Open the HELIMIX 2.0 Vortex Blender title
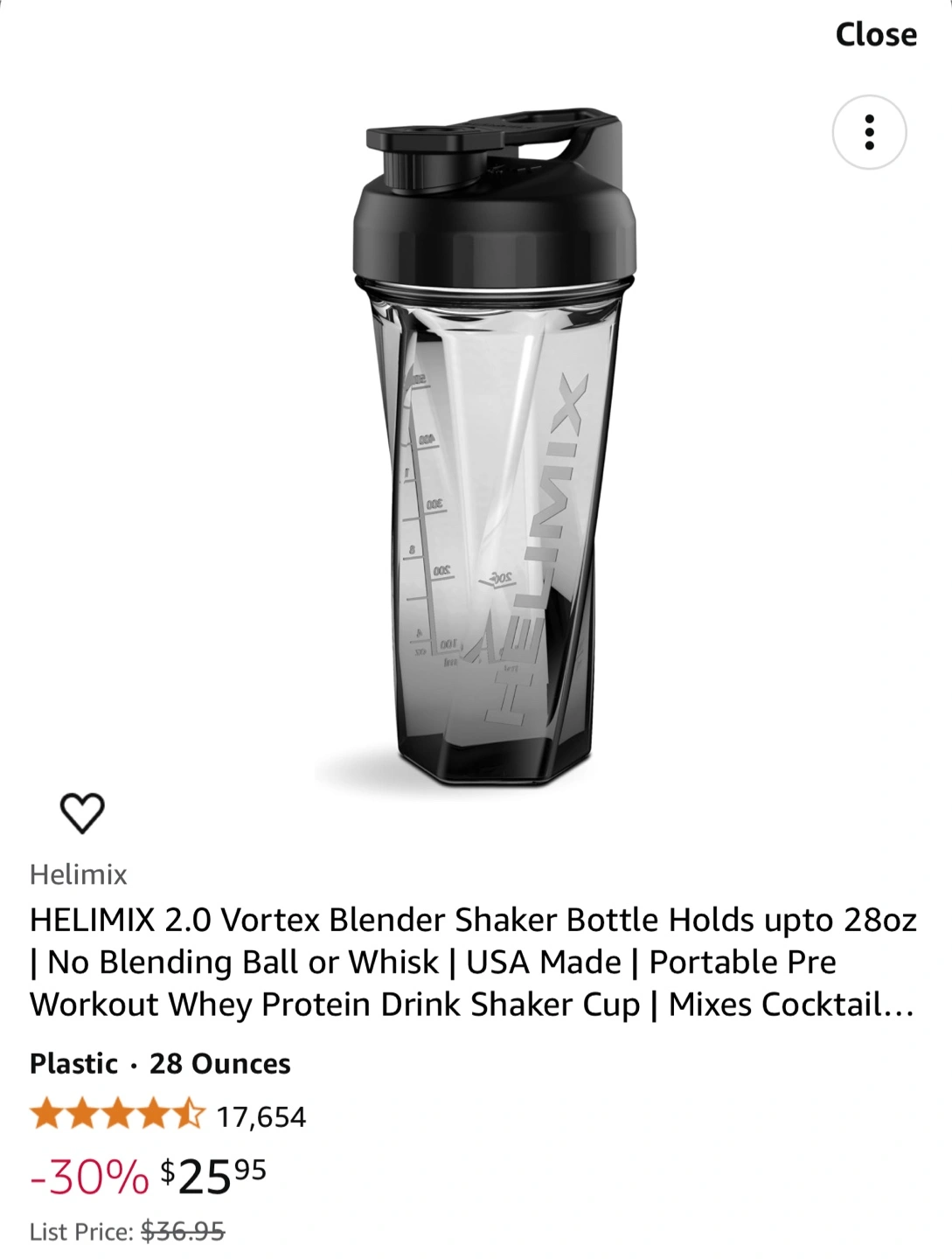 [x=472, y=962]
